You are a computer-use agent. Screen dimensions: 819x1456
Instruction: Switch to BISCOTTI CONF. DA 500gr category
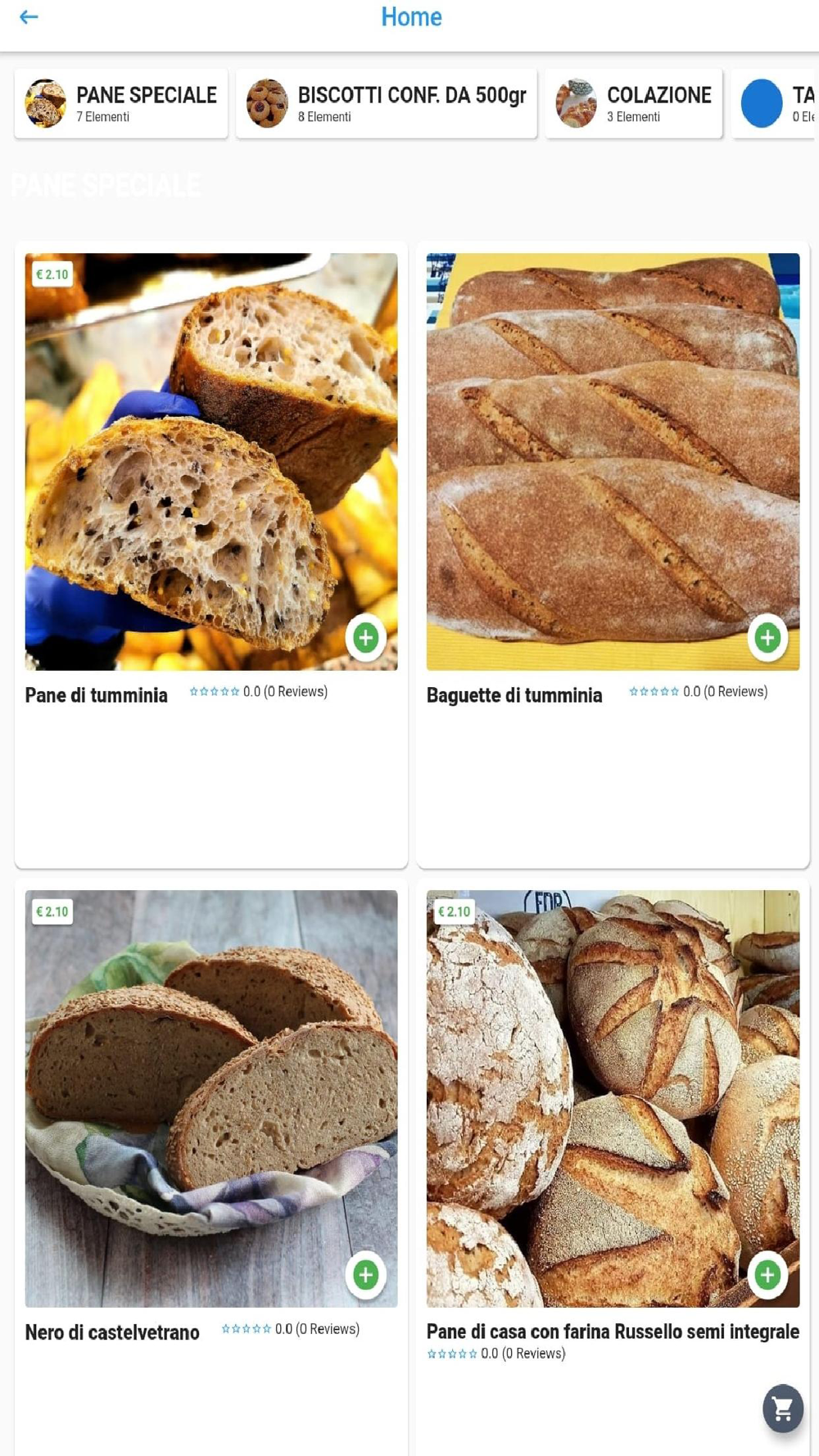click(386, 103)
